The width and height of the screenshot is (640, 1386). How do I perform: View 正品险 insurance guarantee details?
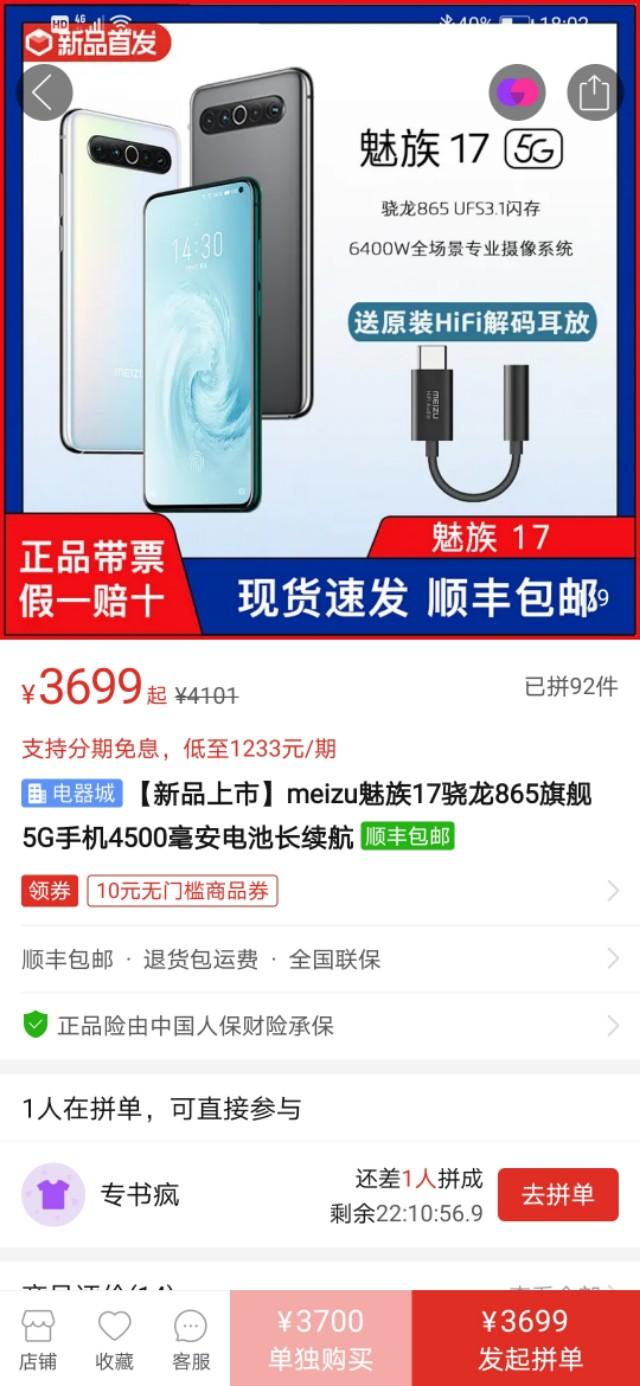[320, 1026]
